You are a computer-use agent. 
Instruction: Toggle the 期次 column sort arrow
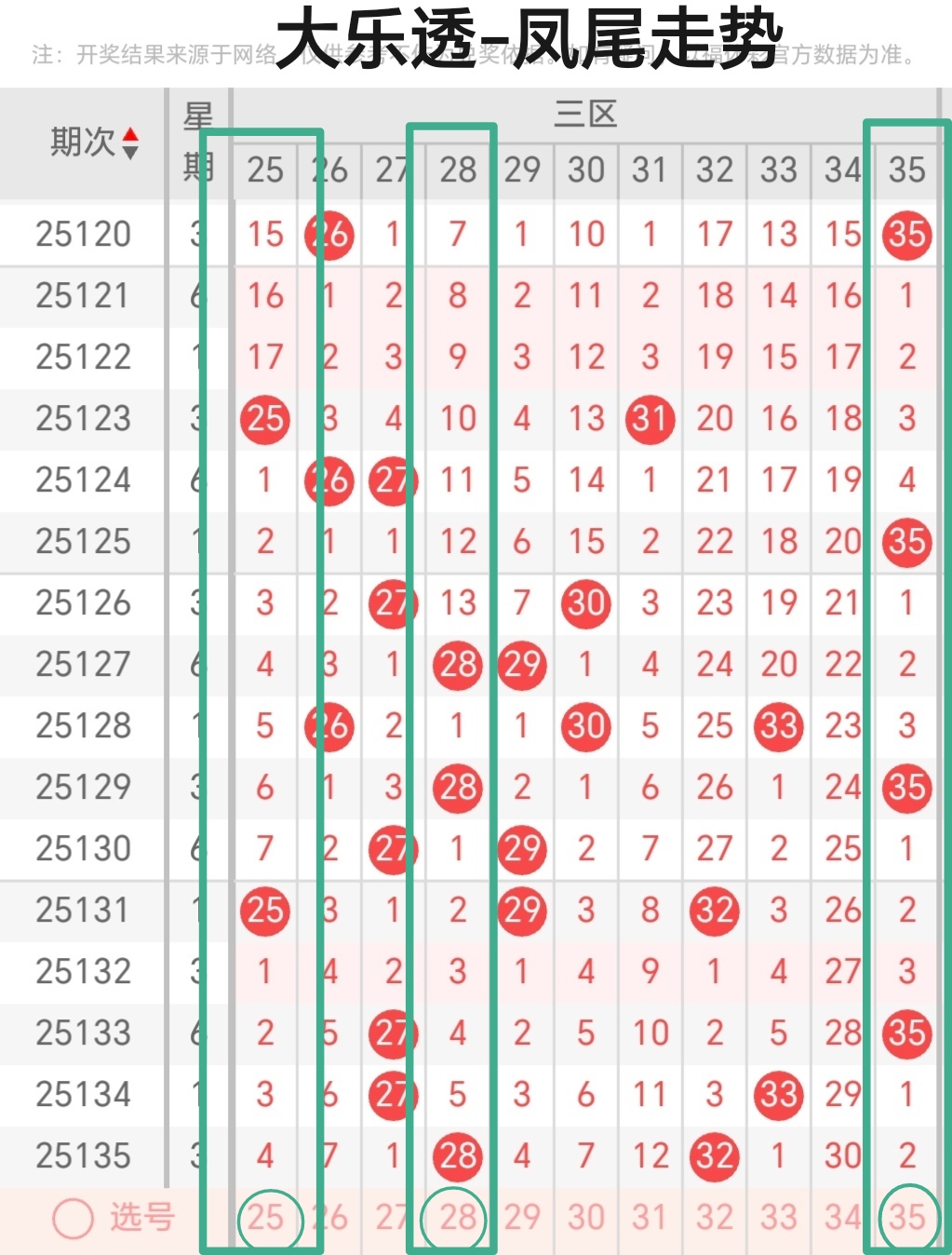[131, 142]
